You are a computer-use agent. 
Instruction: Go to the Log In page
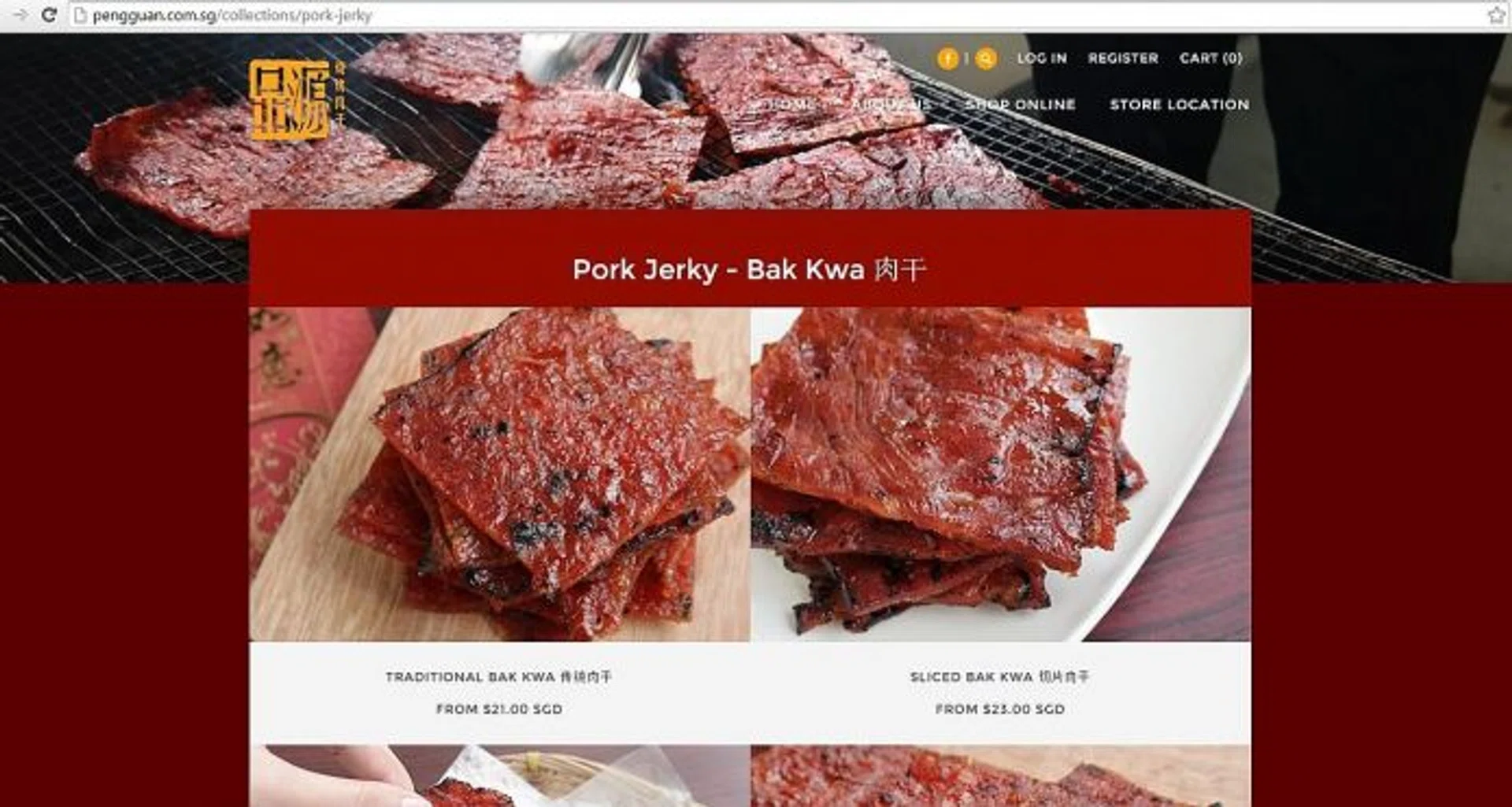tap(1041, 58)
